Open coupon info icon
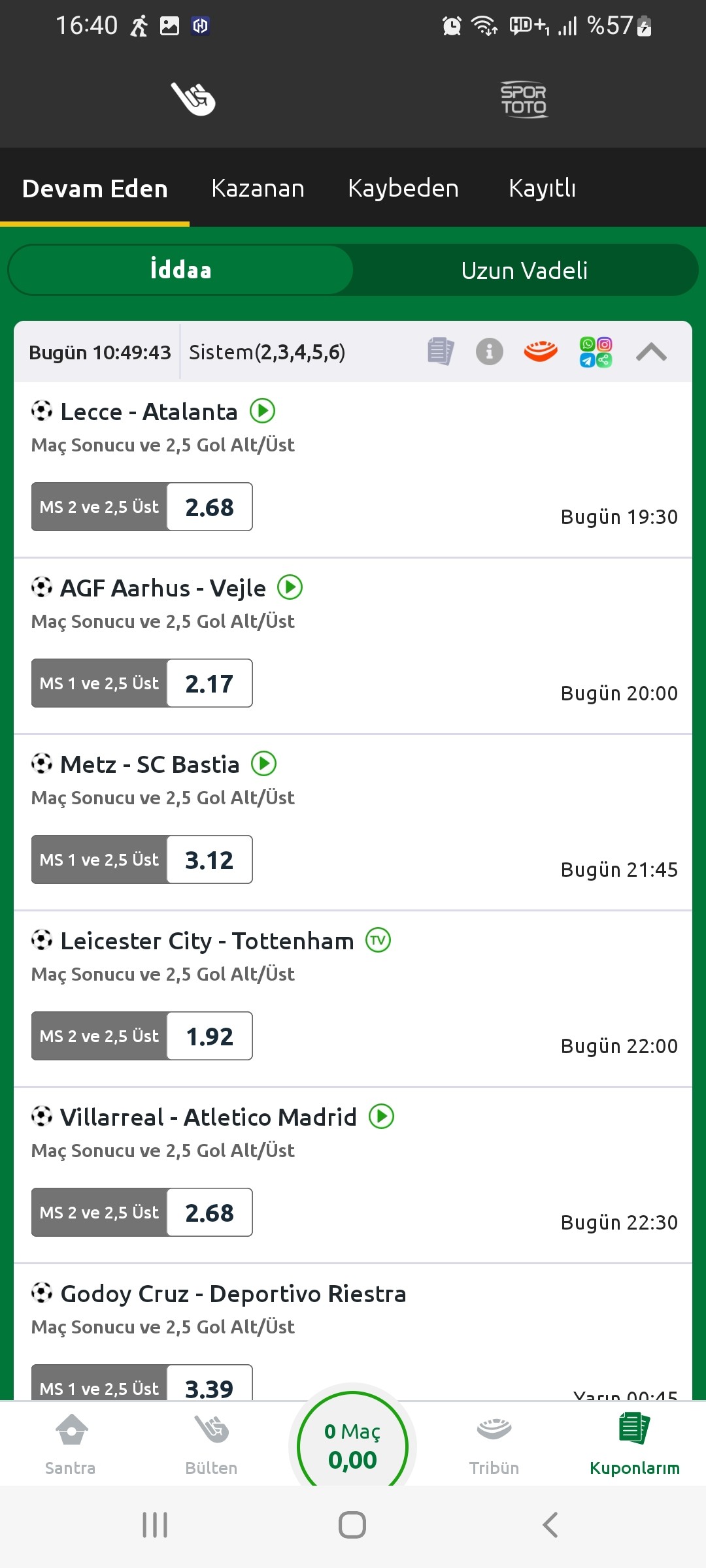The height and width of the screenshot is (1568, 706). point(489,352)
